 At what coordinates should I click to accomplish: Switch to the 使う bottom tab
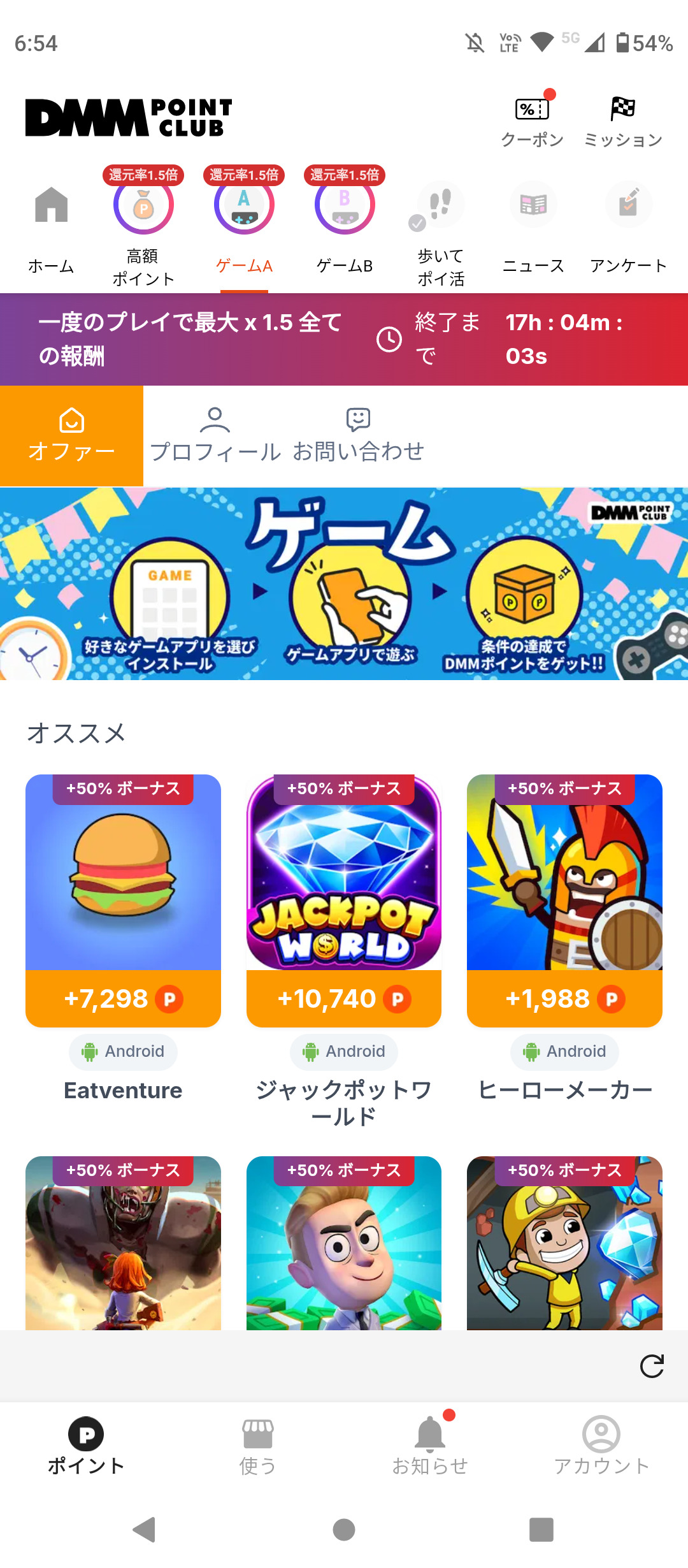pos(258,1447)
